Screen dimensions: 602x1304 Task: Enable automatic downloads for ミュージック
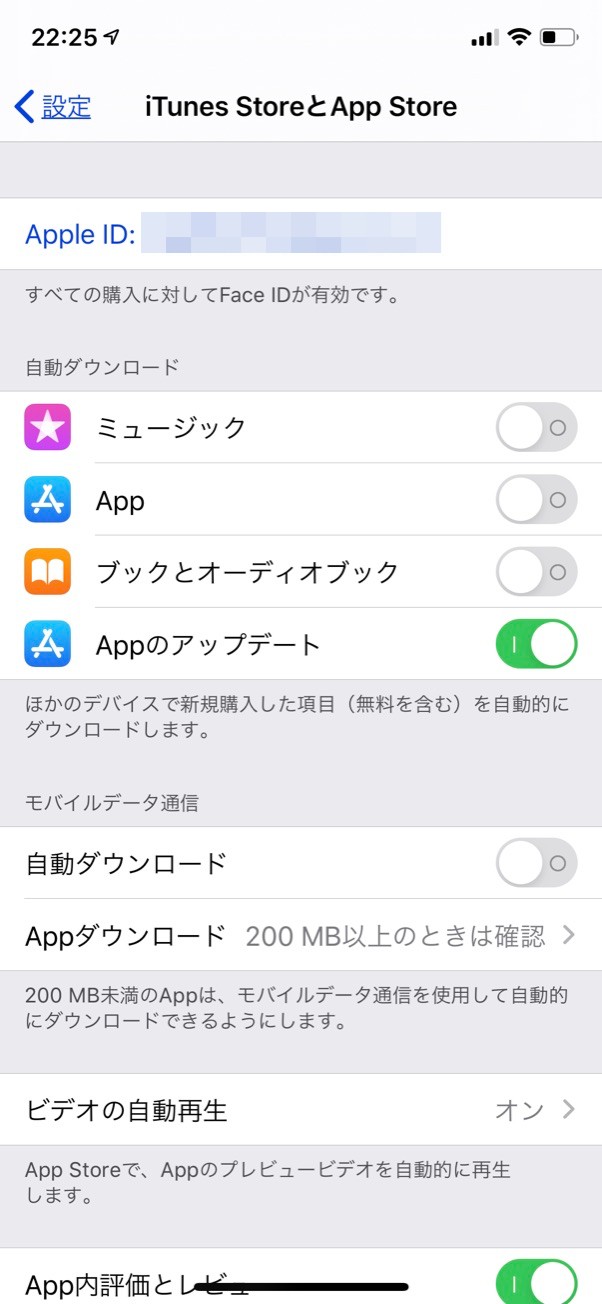point(537,428)
